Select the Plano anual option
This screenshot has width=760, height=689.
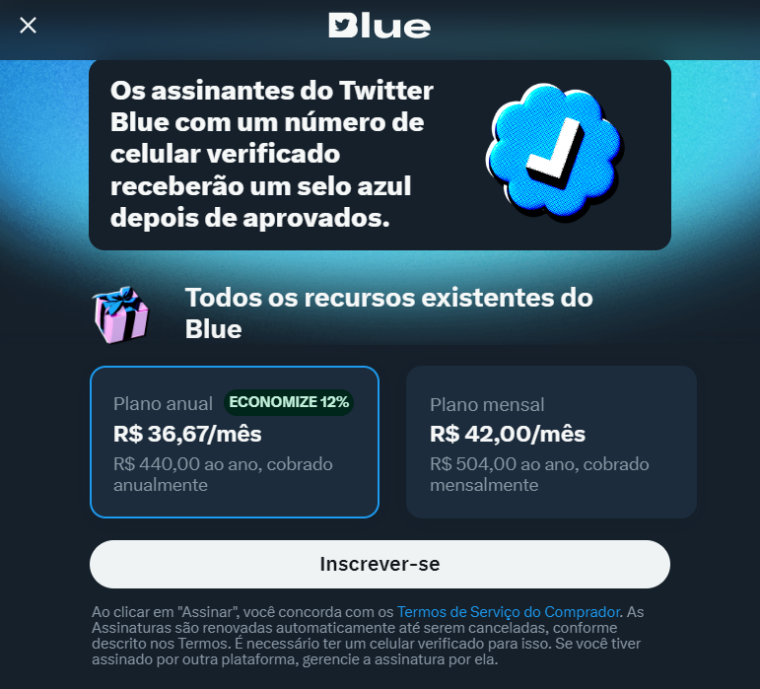point(234,442)
